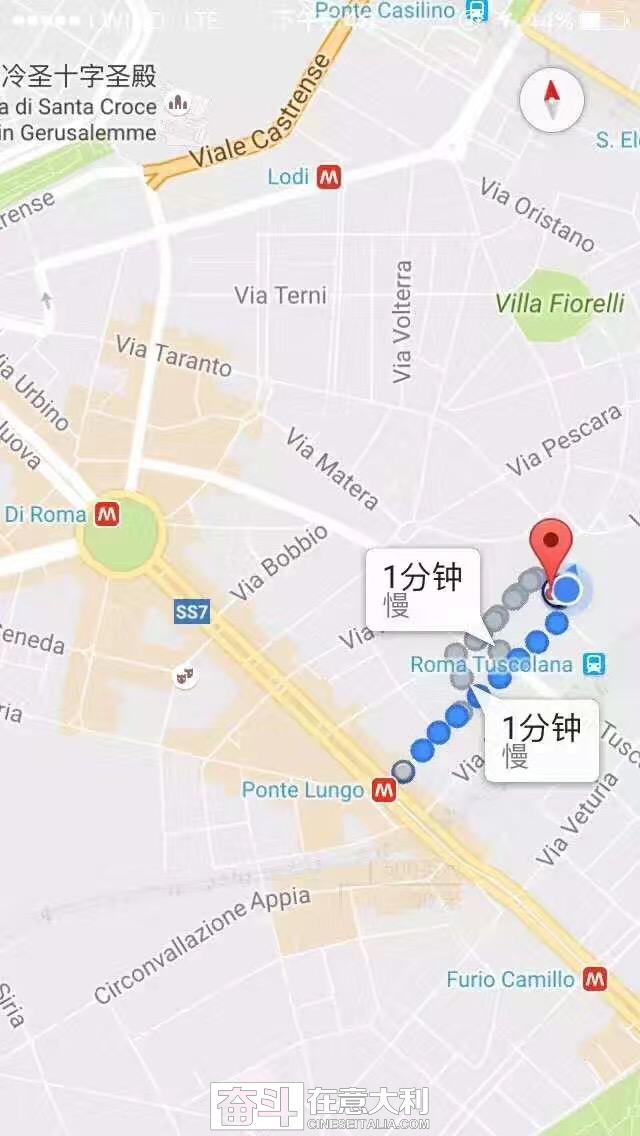Tap the compass to reorient the map
The height and width of the screenshot is (1136, 640).
point(552,103)
